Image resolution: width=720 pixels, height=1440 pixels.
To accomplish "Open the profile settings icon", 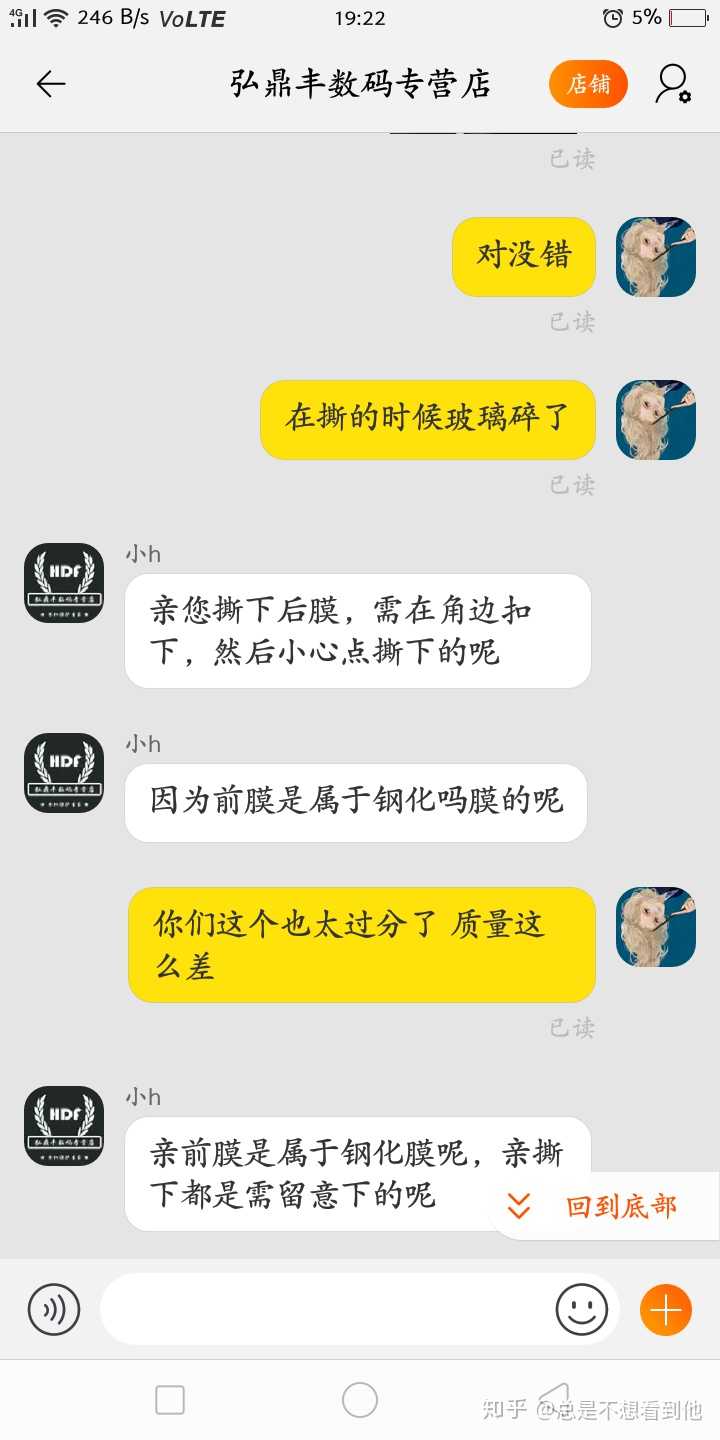I will [673, 84].
